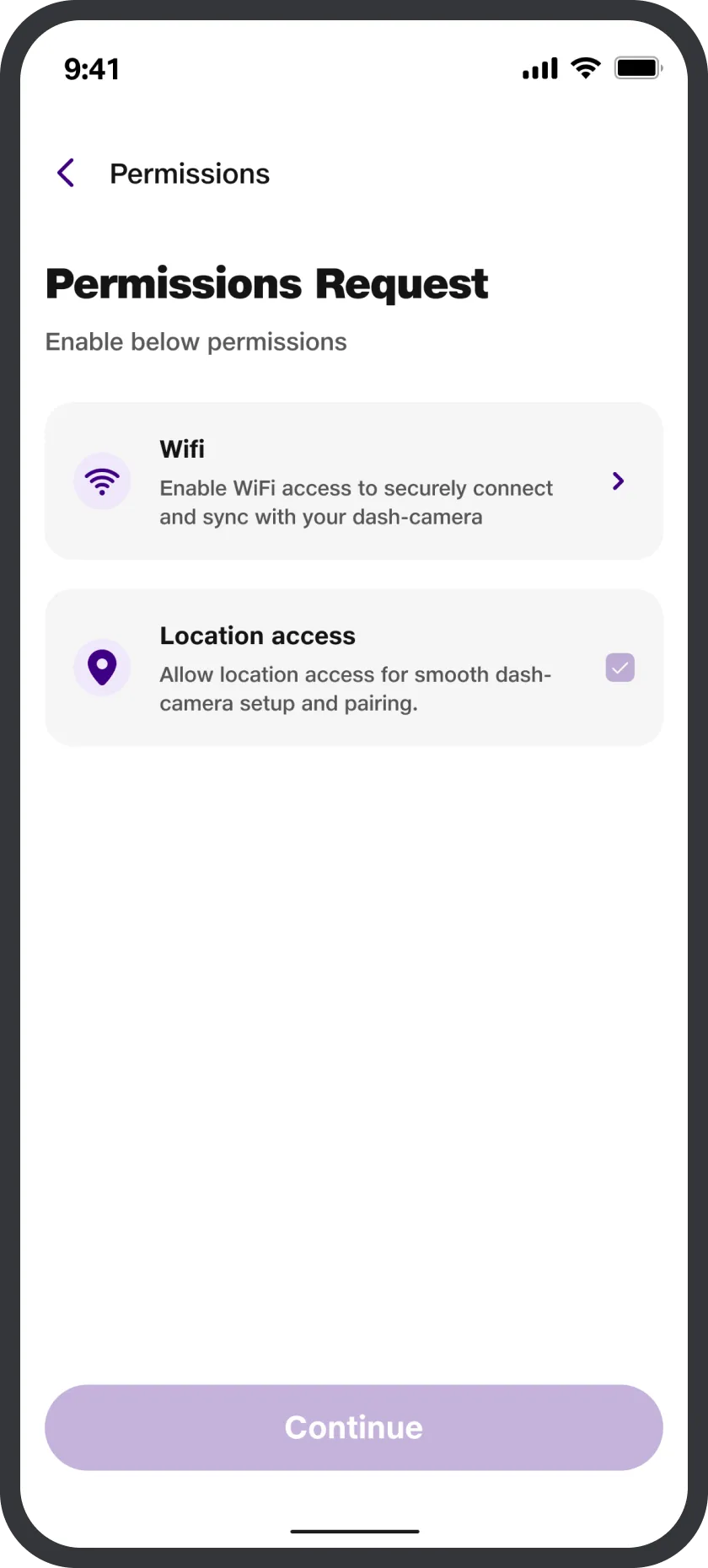This screenshot has width=708, height=1568.
Task: Tap the home indicator bar at the bottom
Action: 353,1531
